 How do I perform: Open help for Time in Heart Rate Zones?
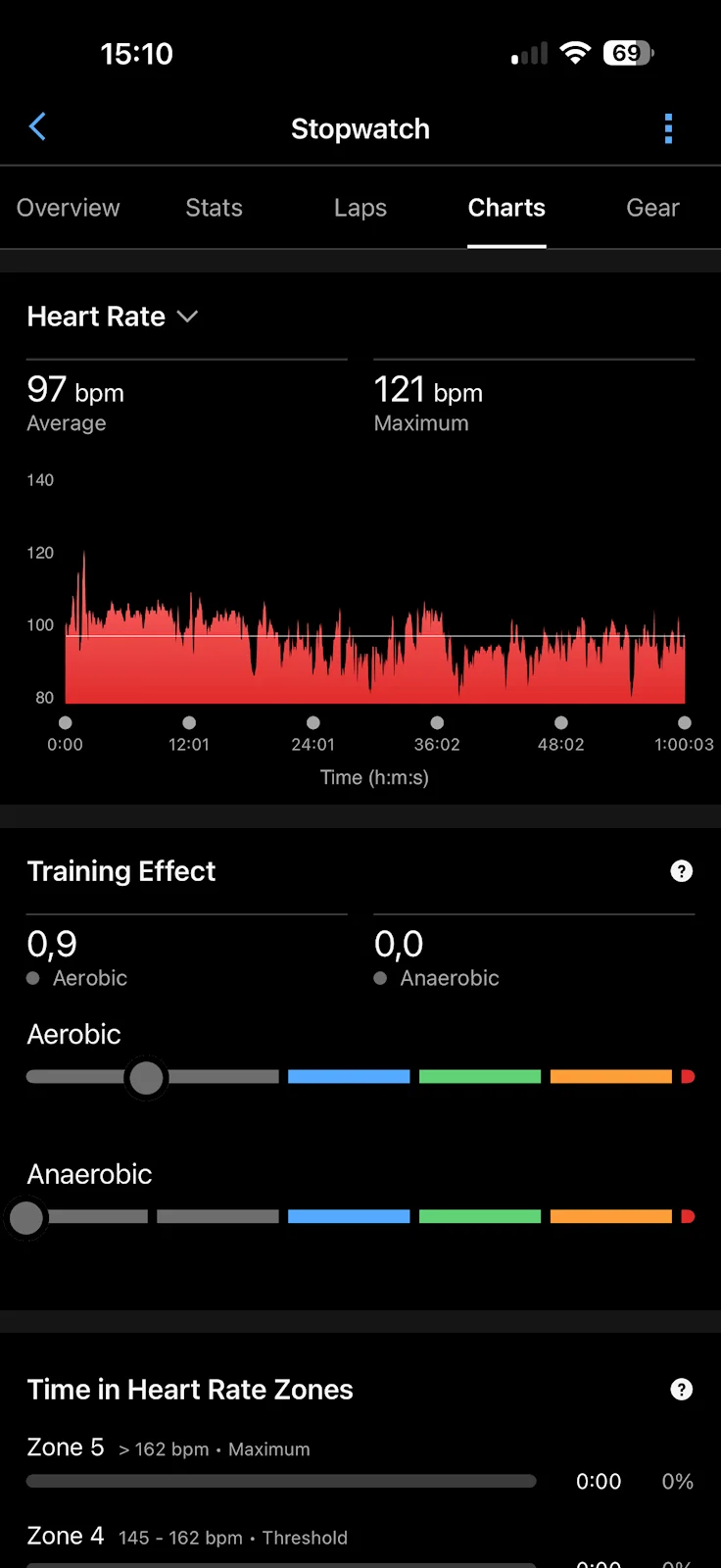pos(682,1390)
